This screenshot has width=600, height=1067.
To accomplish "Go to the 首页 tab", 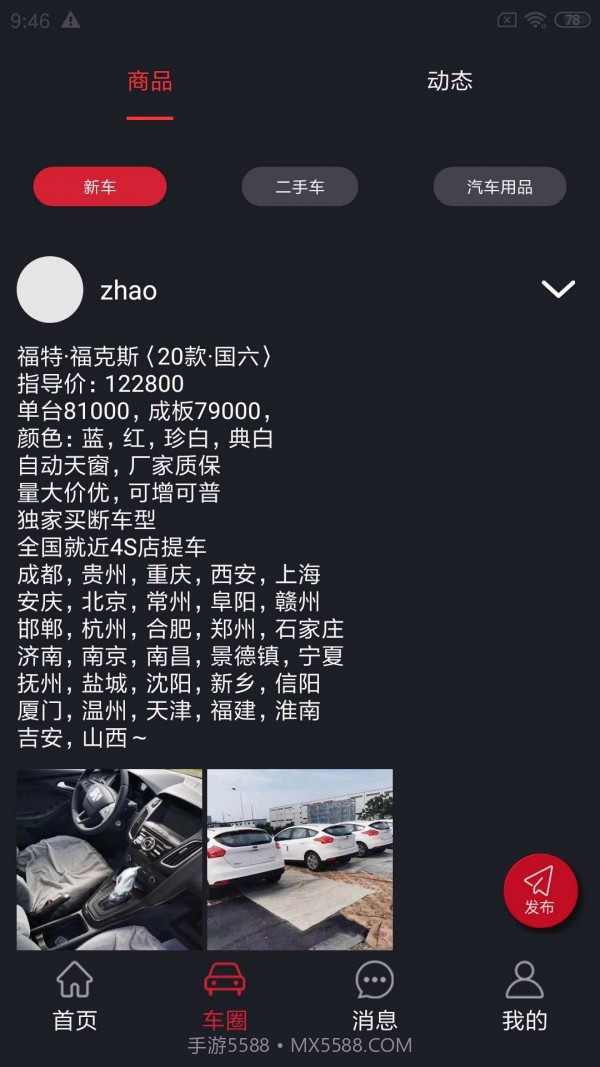I will coord(75,996).
